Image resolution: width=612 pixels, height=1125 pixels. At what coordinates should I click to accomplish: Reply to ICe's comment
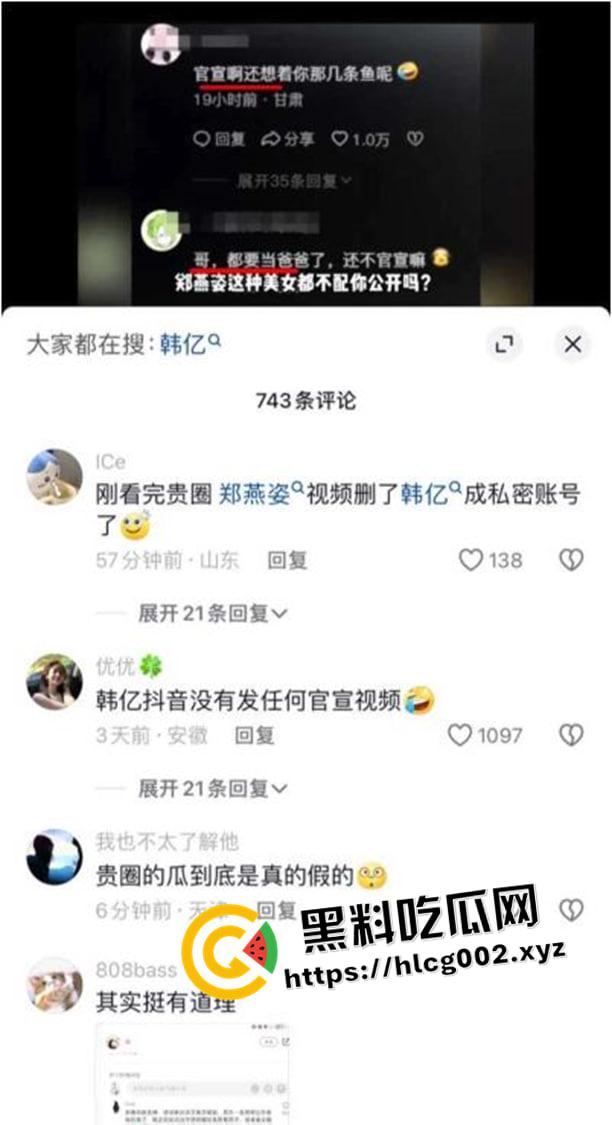287,560
